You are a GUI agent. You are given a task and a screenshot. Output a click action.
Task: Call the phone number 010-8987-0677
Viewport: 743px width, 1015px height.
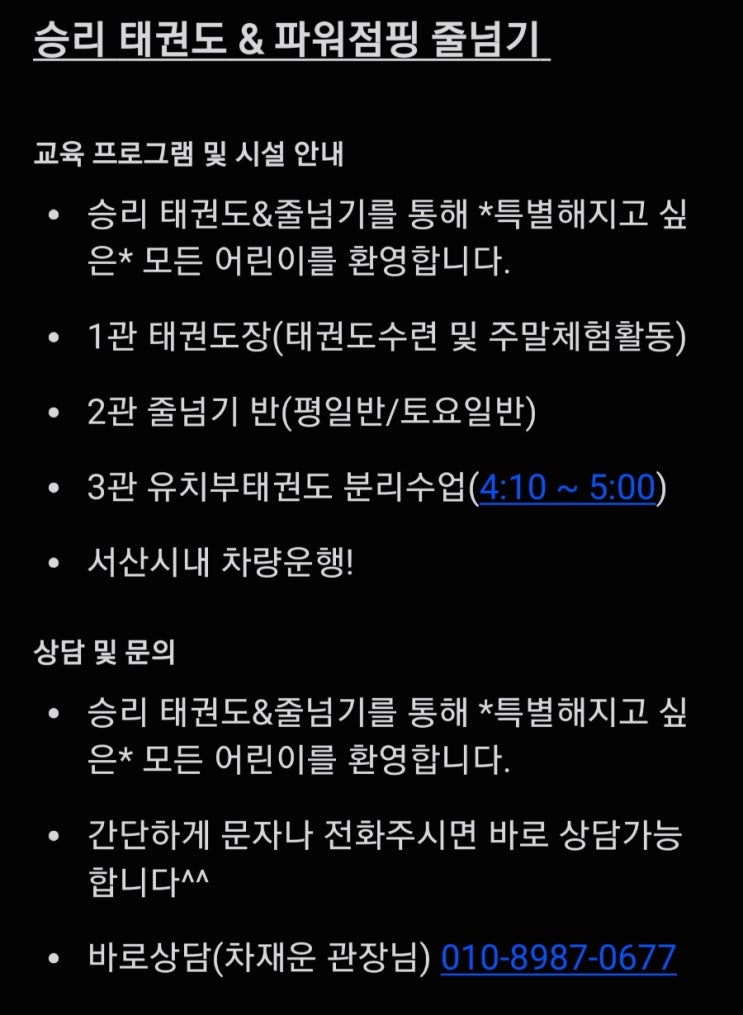pyautogui.click(x=558, y=958)
